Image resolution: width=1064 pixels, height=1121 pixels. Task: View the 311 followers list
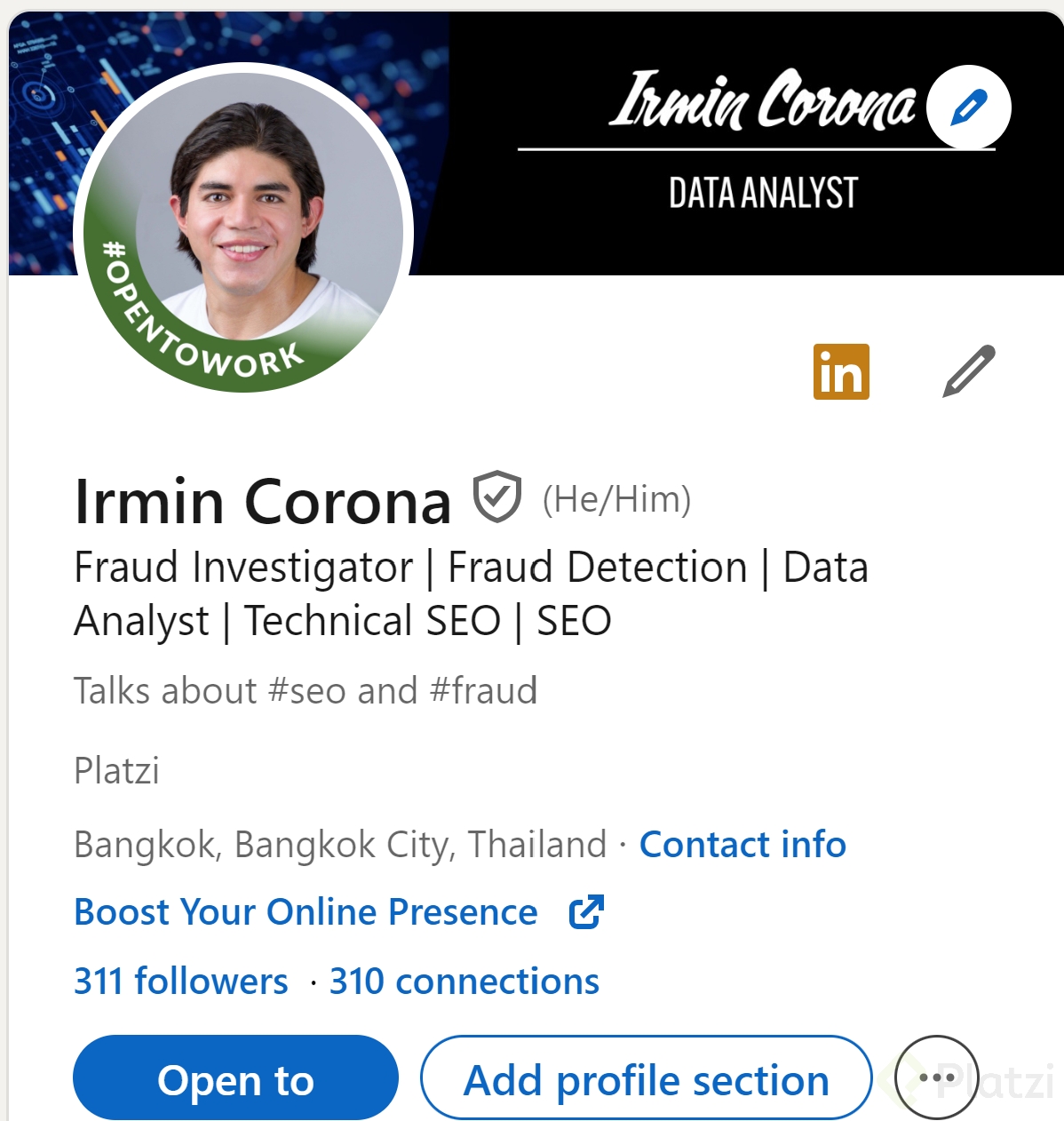click(181, 982)
